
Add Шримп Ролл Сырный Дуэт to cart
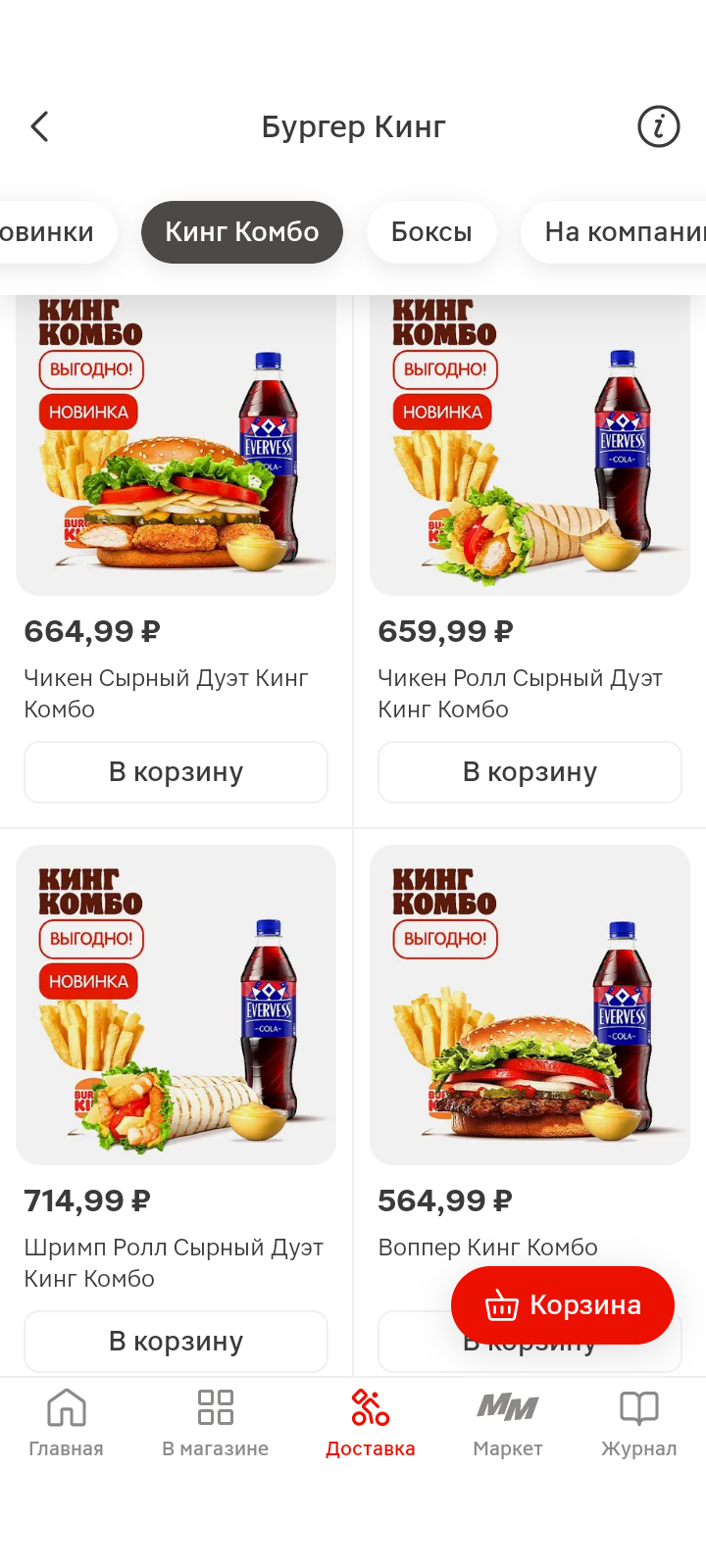(176, 1342)
